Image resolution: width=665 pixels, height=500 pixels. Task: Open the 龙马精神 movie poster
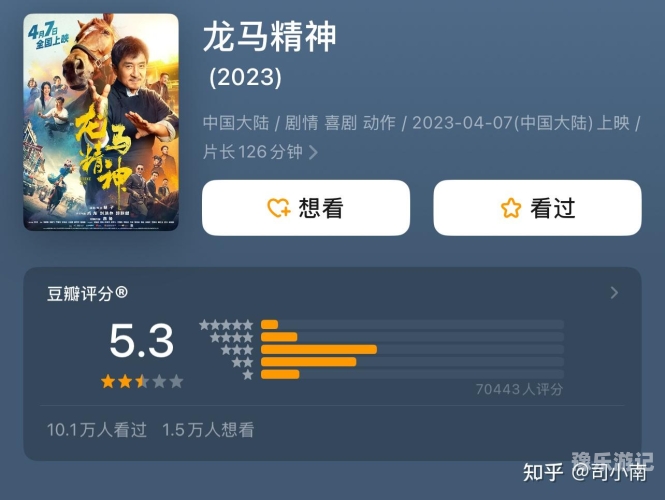click(x=101, y=122)
